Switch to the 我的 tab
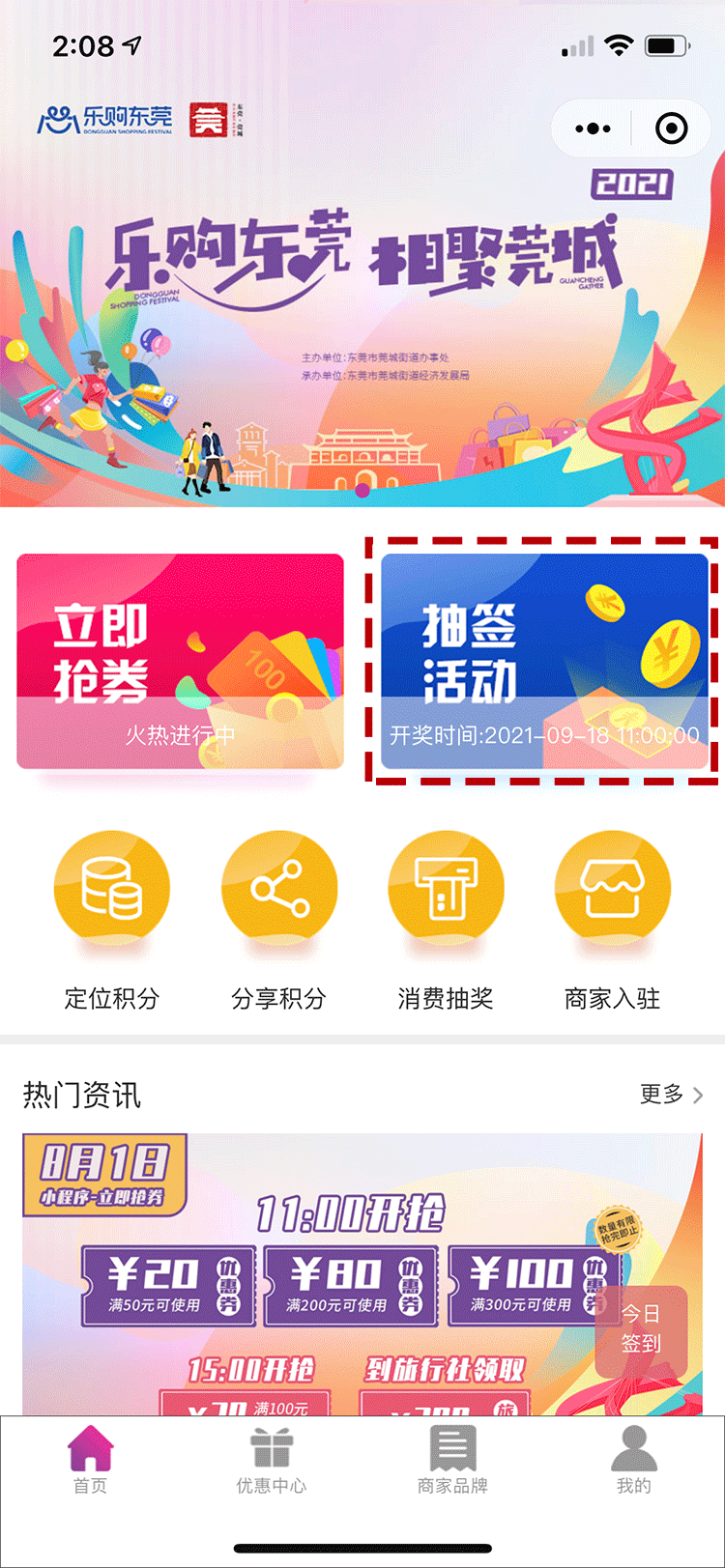Screen dimensions: 725x1568 point(634,1459)
